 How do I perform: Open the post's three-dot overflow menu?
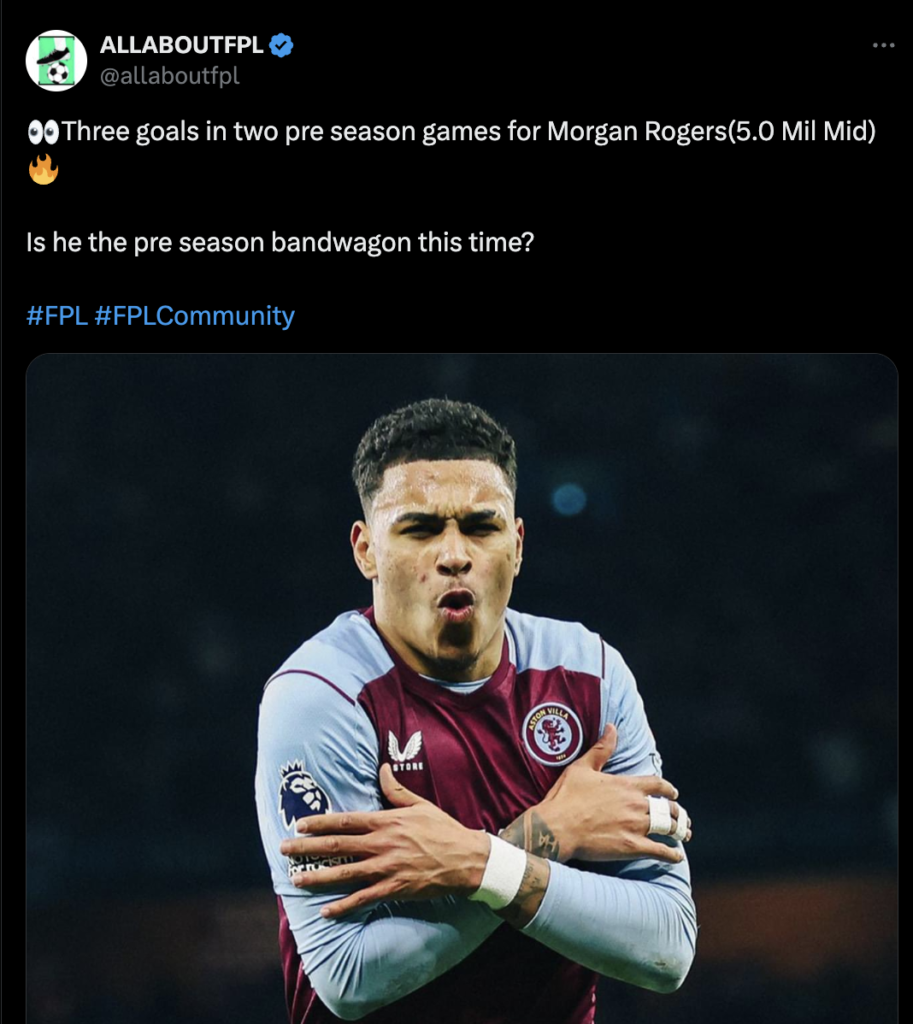(x=883, y=45)
